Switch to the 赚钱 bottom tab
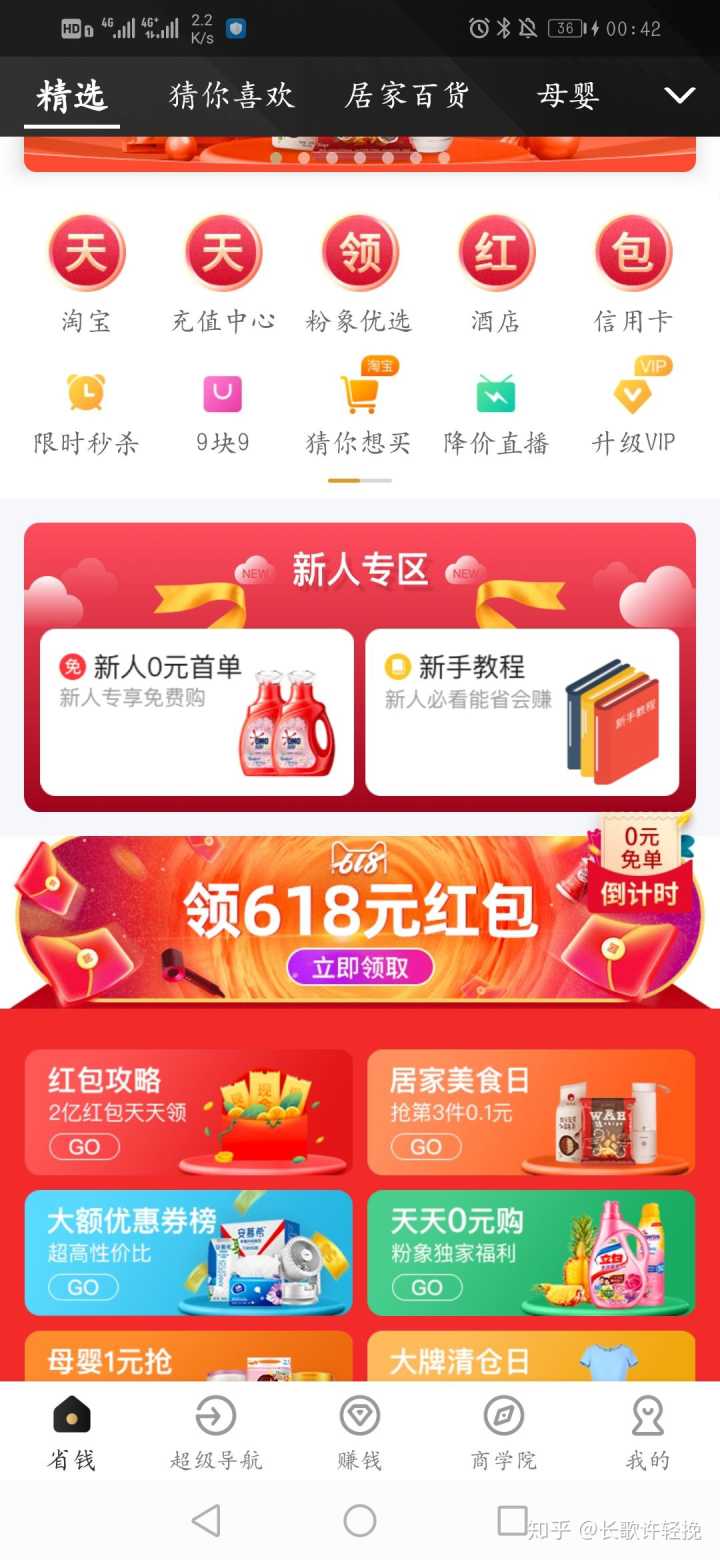720x1560 pixels. 359,1434
